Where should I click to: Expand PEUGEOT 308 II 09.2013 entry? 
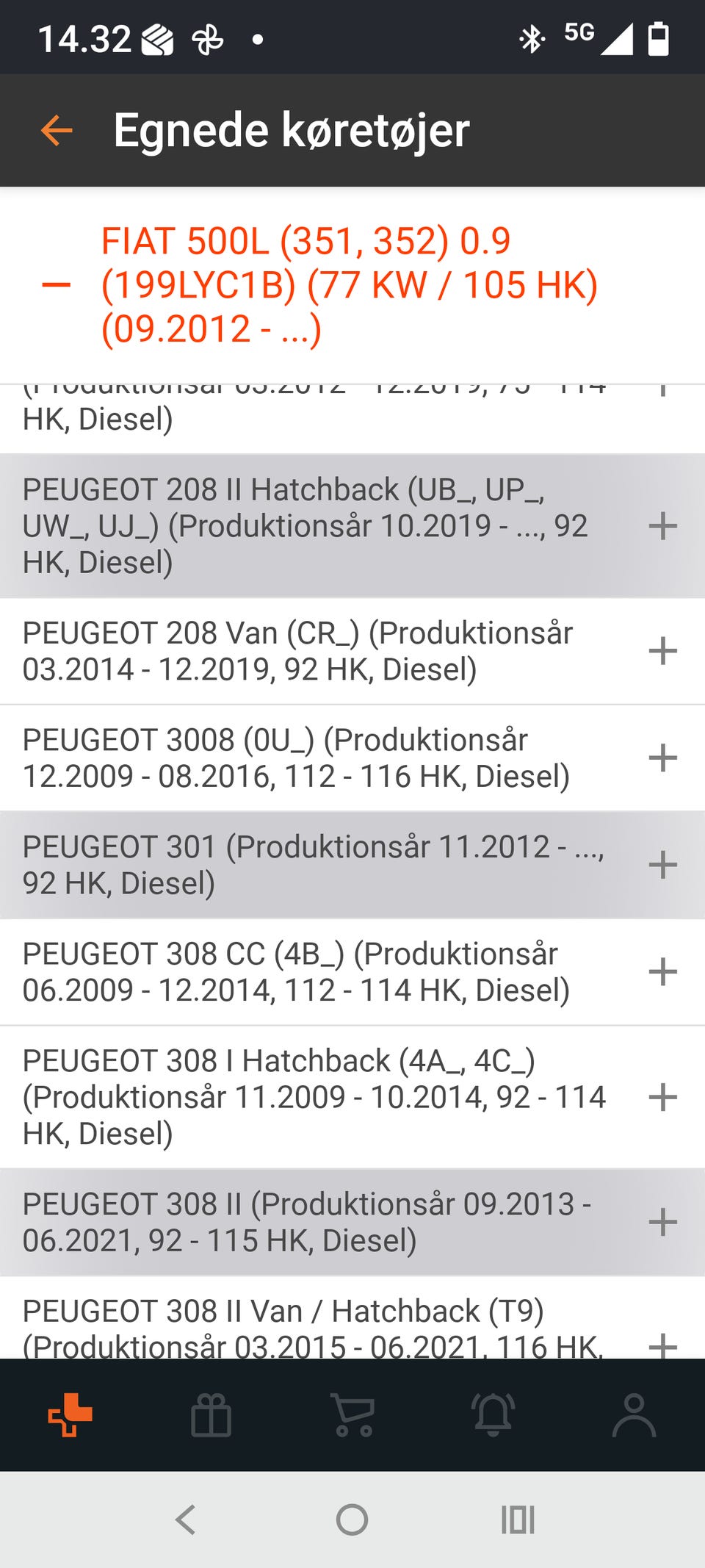662,1222
